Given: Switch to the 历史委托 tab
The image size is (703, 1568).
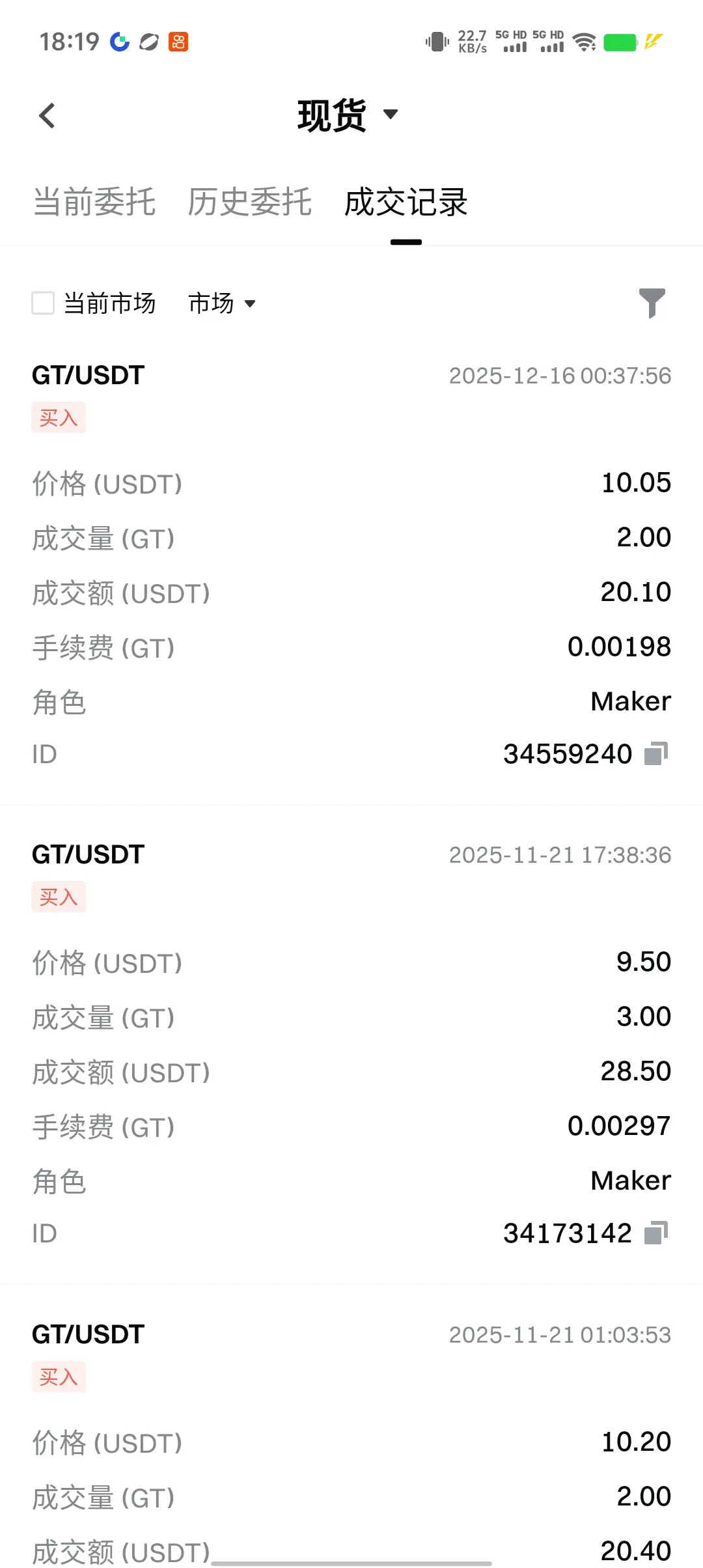Looking at the screenshot, I should coord(250,201).
